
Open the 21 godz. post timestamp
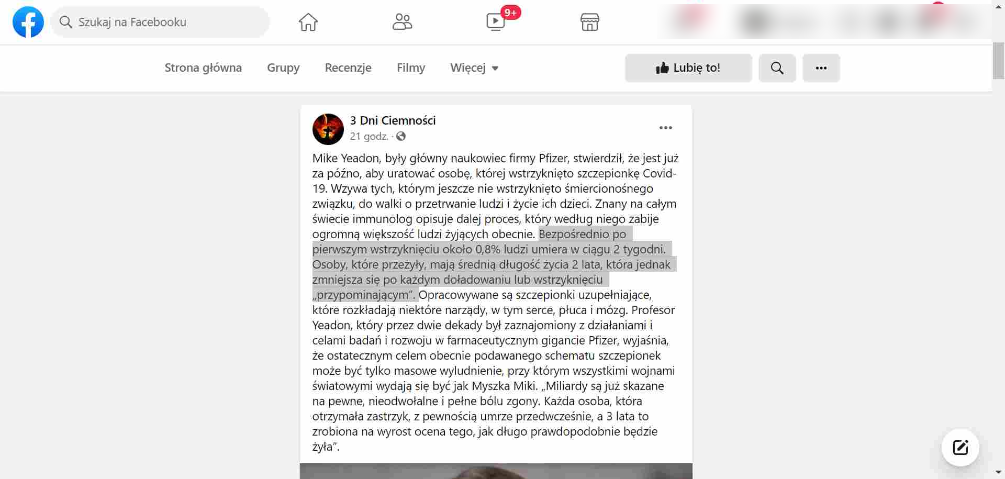[x=368, y=136]
